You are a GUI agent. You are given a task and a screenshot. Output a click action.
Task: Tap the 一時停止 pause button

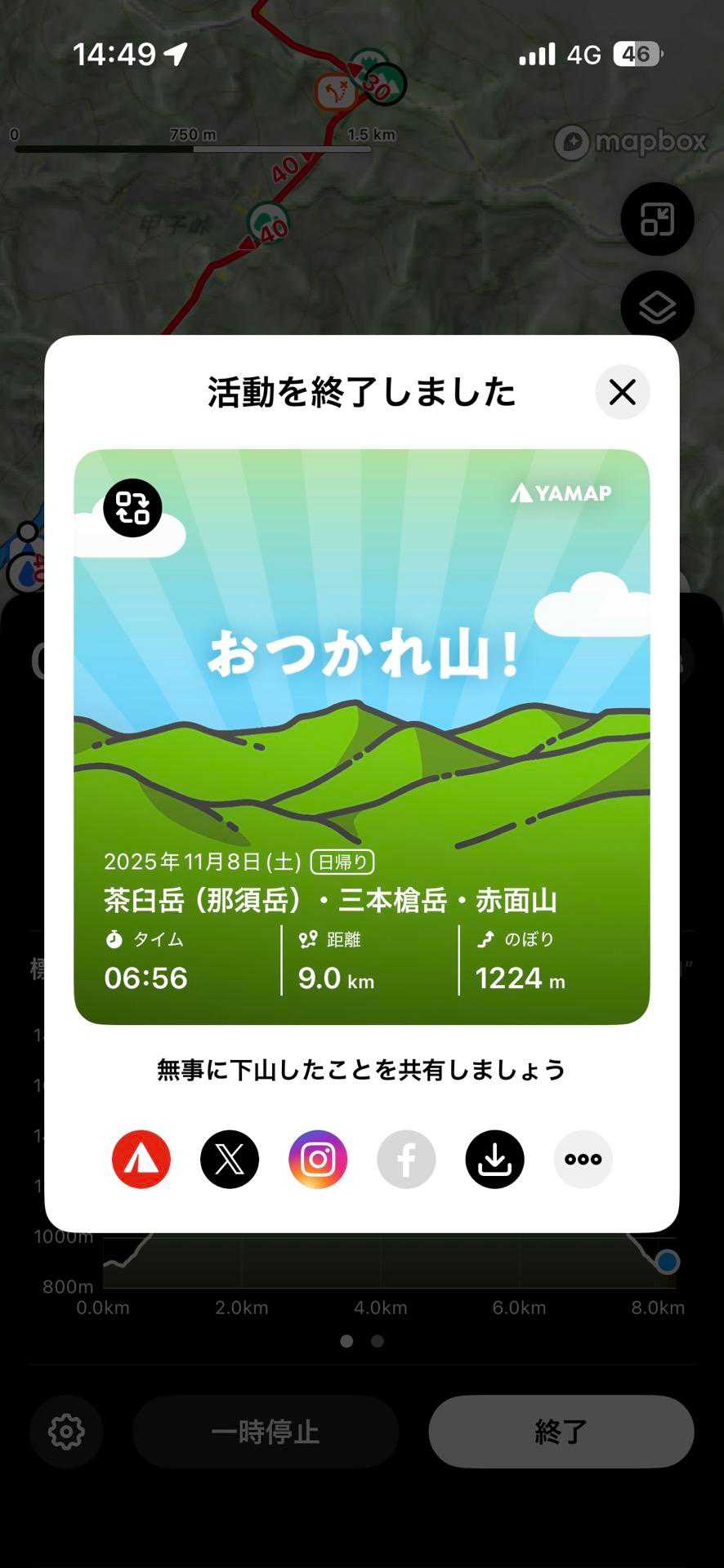266,1431
